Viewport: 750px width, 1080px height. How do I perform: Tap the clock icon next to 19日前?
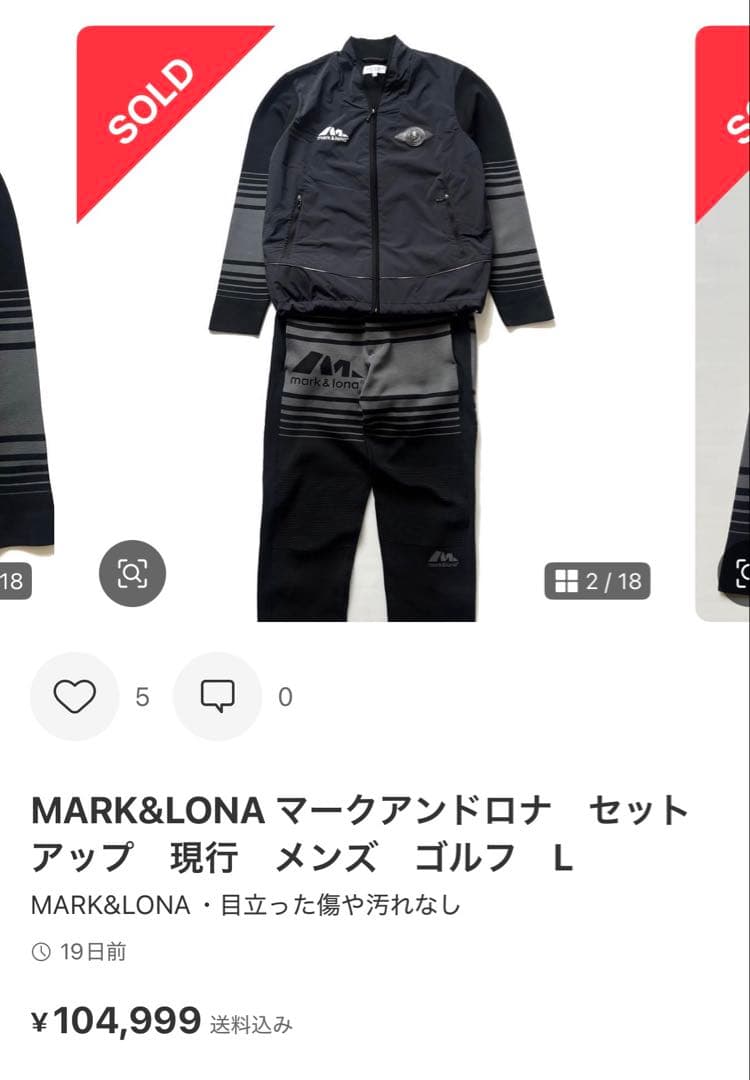tap(42, 953)
